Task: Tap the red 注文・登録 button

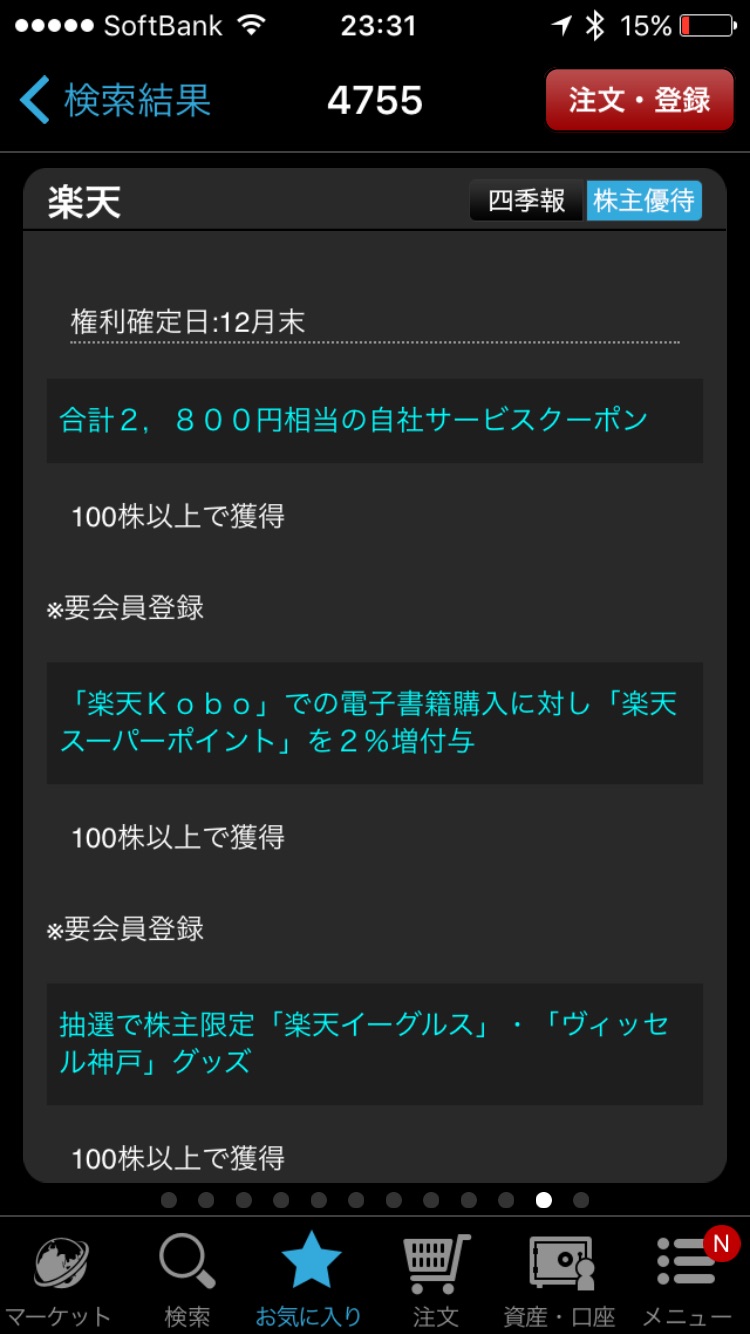Action: pos(639,100)
